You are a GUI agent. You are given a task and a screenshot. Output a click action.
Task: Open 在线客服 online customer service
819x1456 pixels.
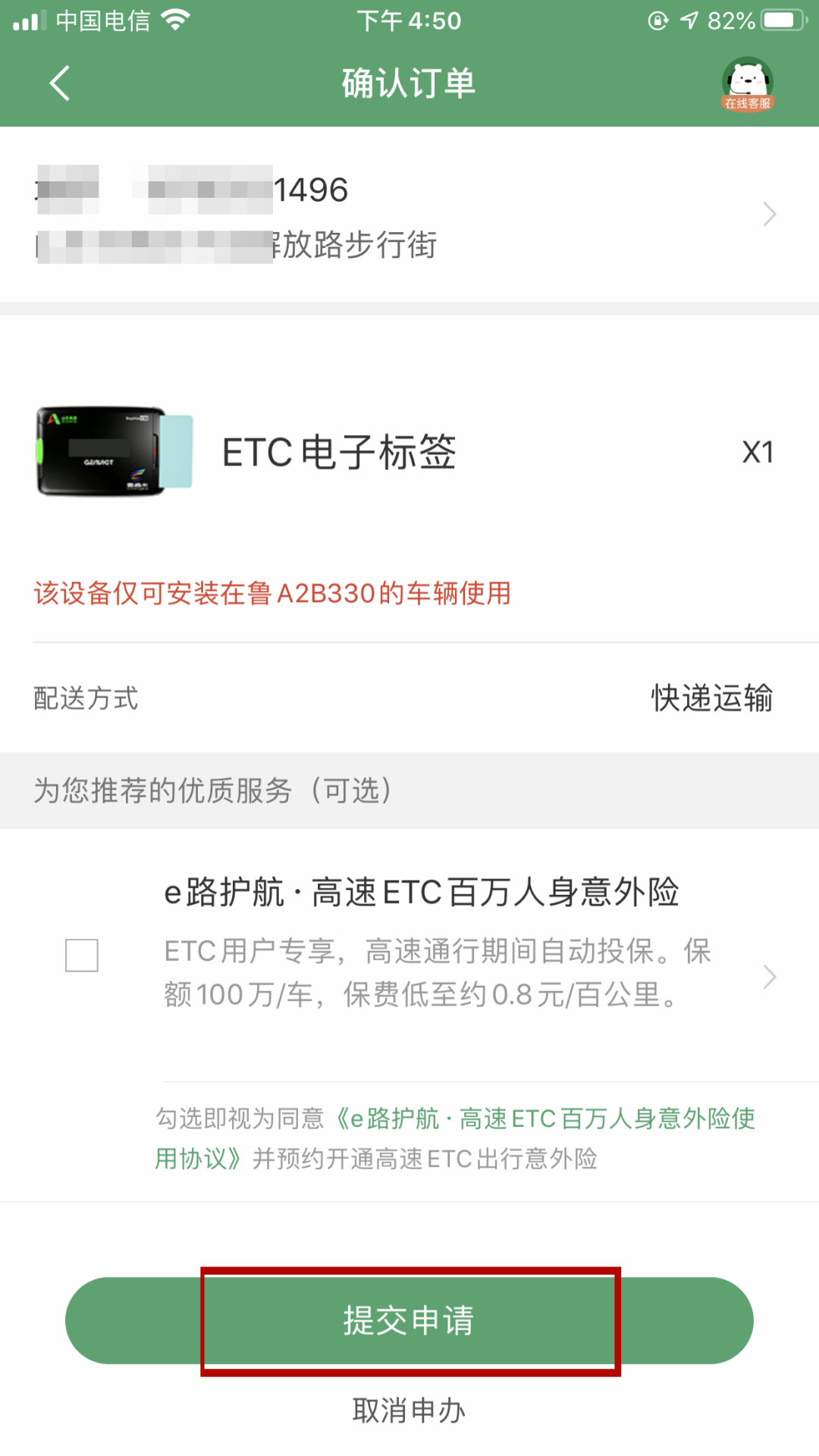[747, 83]
